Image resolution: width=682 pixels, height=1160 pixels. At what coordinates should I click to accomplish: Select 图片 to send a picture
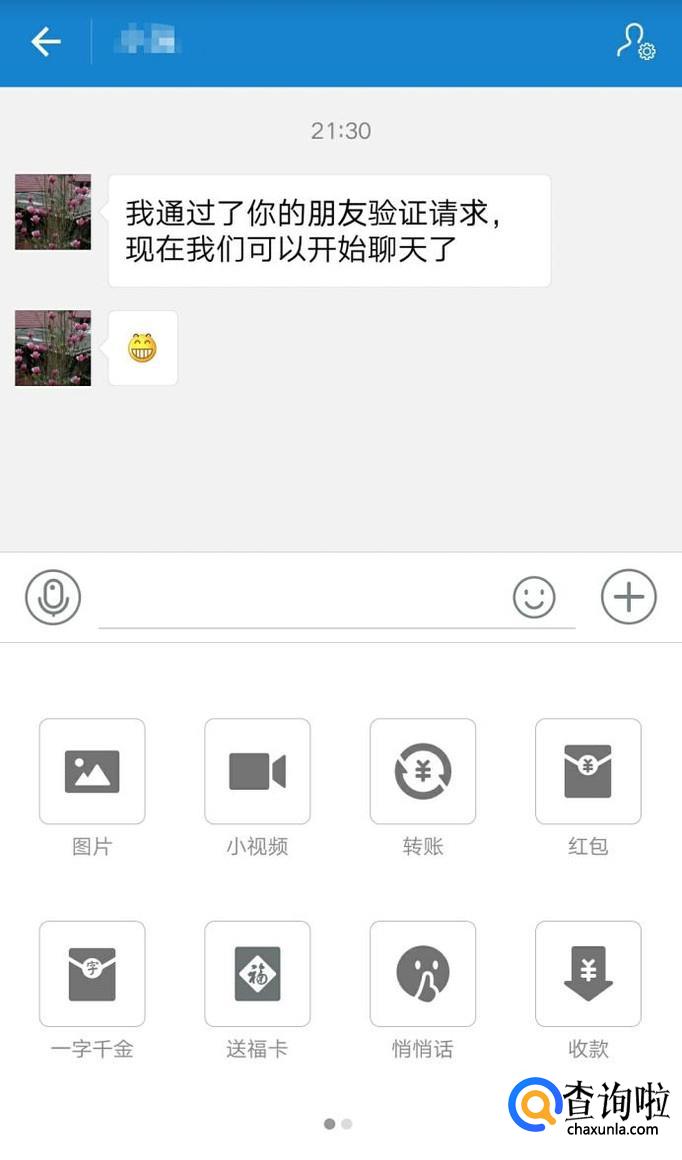[92, 771]
